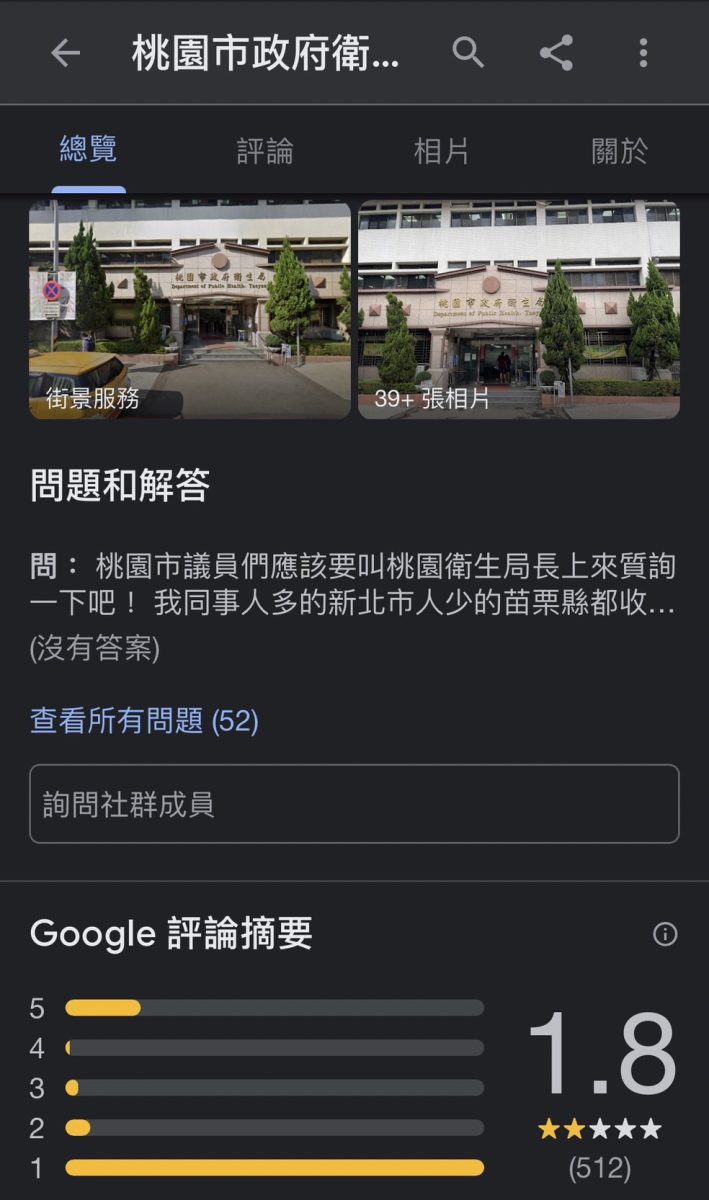Switch to the 關於 tab
Viewport: 709px width, 1200px height.
click(619, 151)
